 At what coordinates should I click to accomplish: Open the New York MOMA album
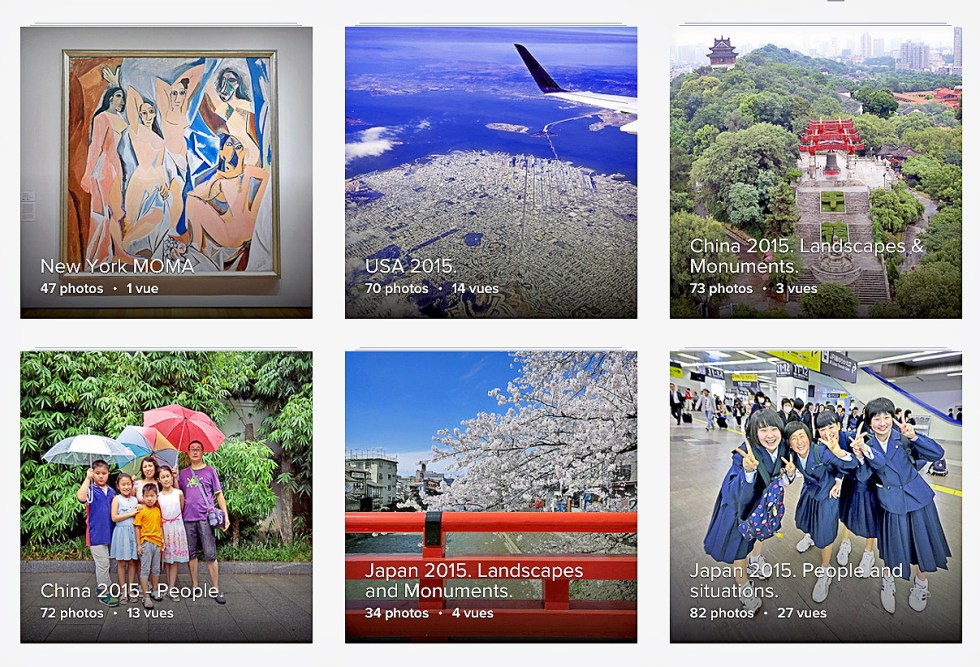pyautogui.click(x=166, y=172)
